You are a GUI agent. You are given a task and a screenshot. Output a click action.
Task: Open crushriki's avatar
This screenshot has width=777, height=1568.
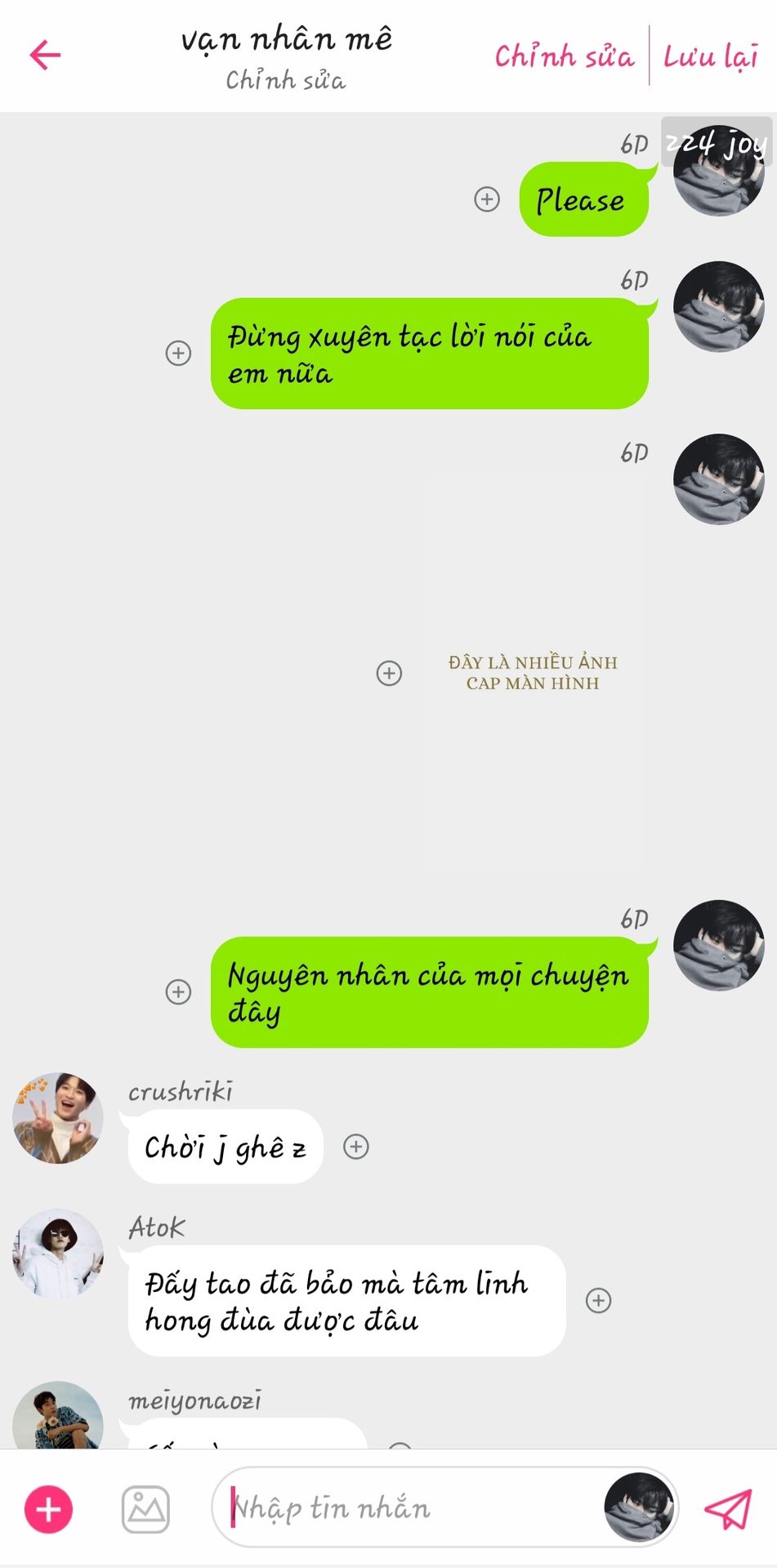pos(58,1118)
